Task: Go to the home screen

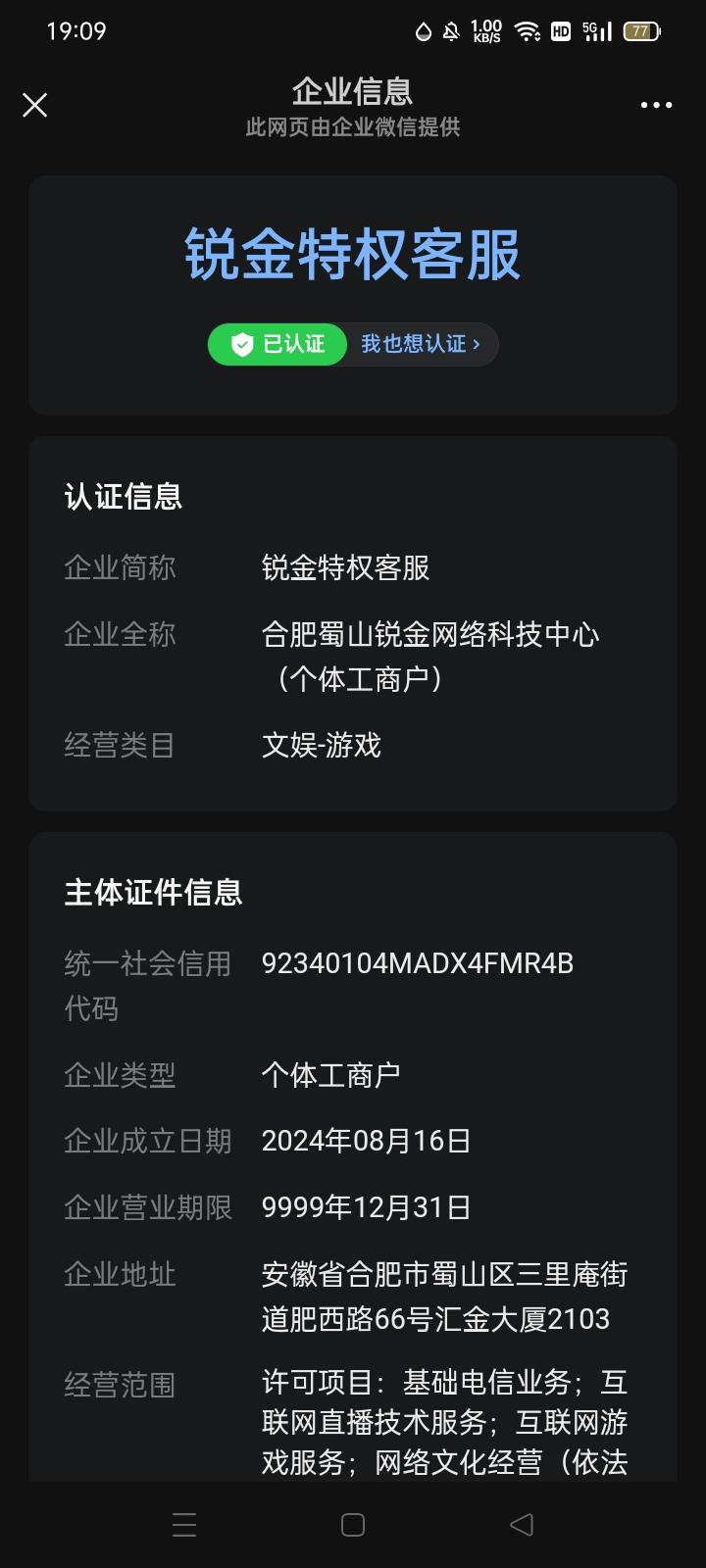Action: [353, 1524]
